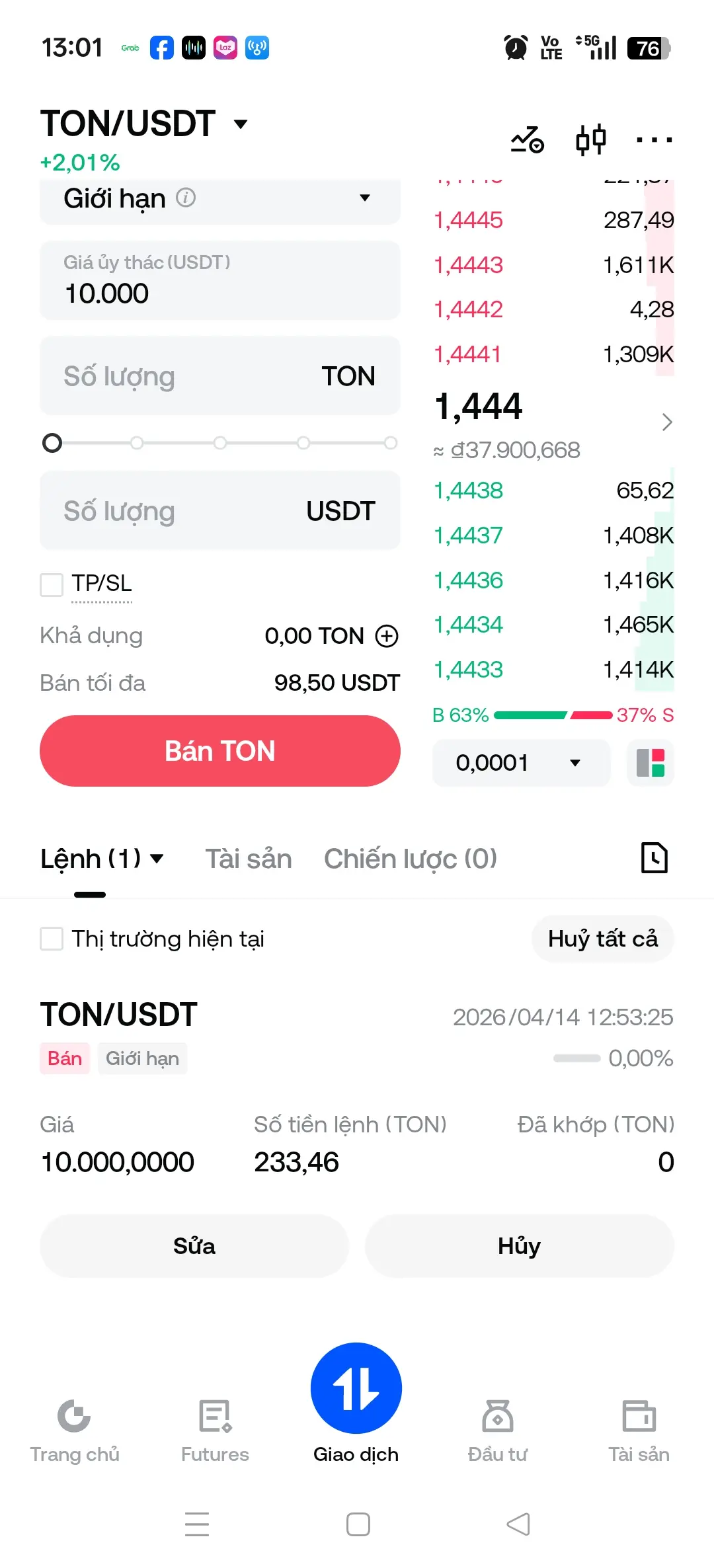
Task: Tap the red Bán TON sell button
Action: [220, 751]
